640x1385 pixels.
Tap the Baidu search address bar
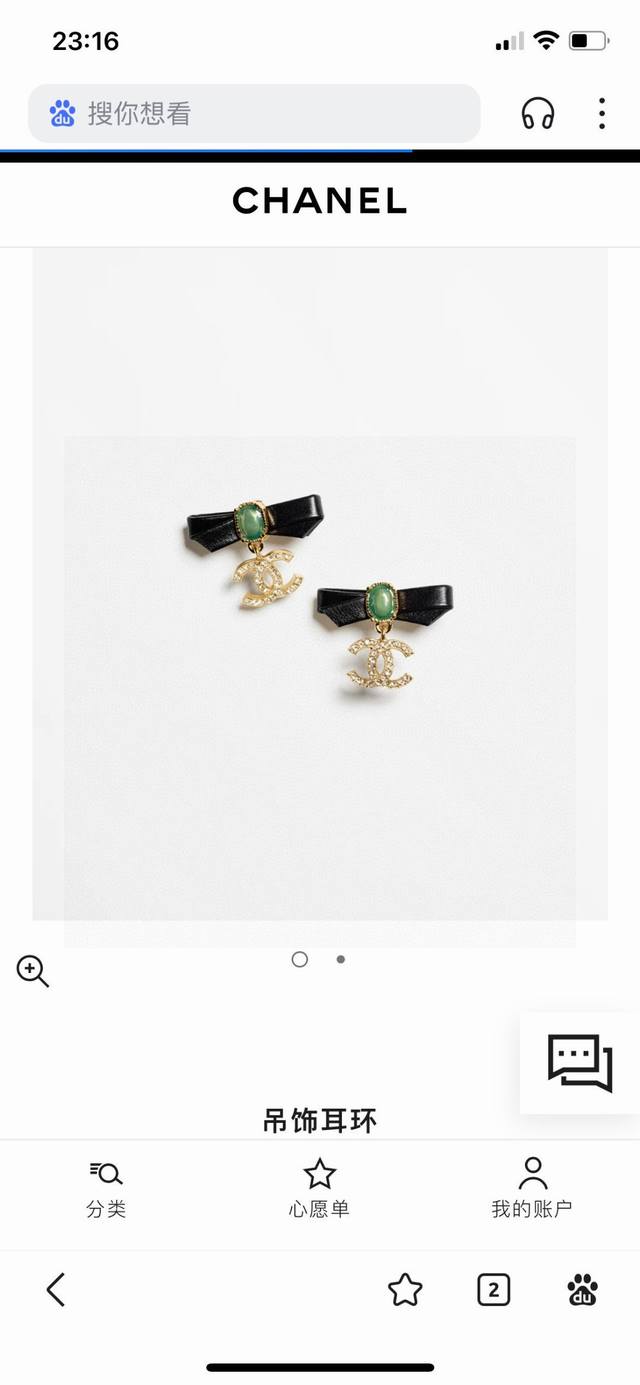pos(254,113)
